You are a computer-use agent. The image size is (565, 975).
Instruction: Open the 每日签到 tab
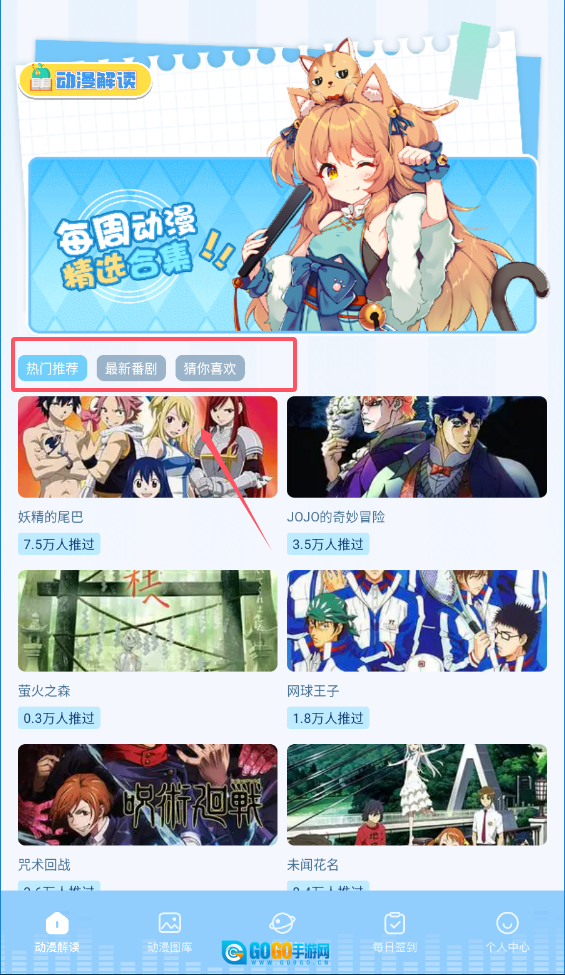(x=395, y=932)
